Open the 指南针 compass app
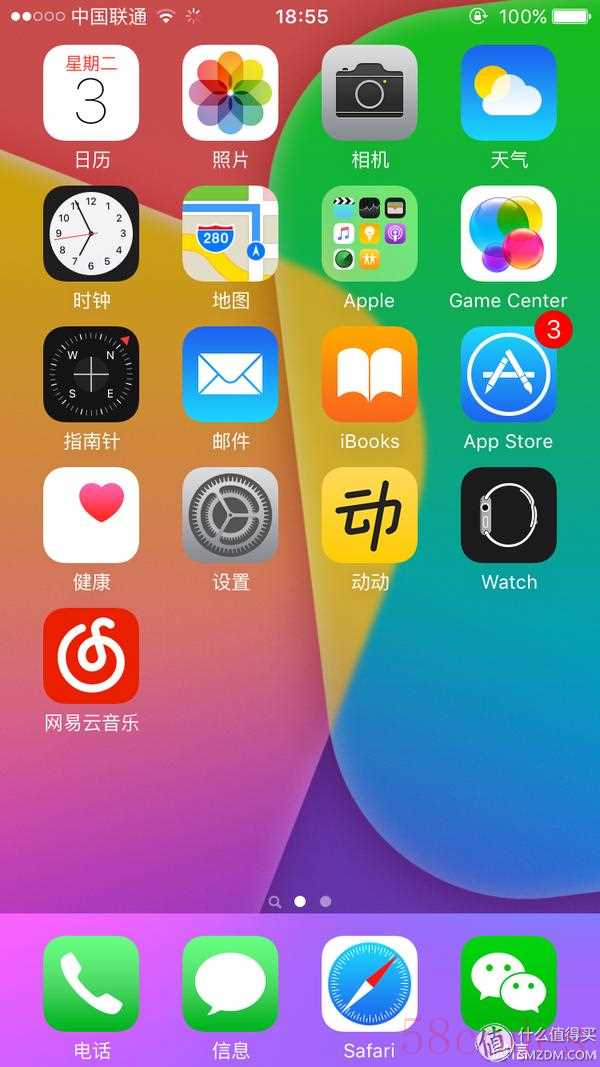 [x=91, y=375]
